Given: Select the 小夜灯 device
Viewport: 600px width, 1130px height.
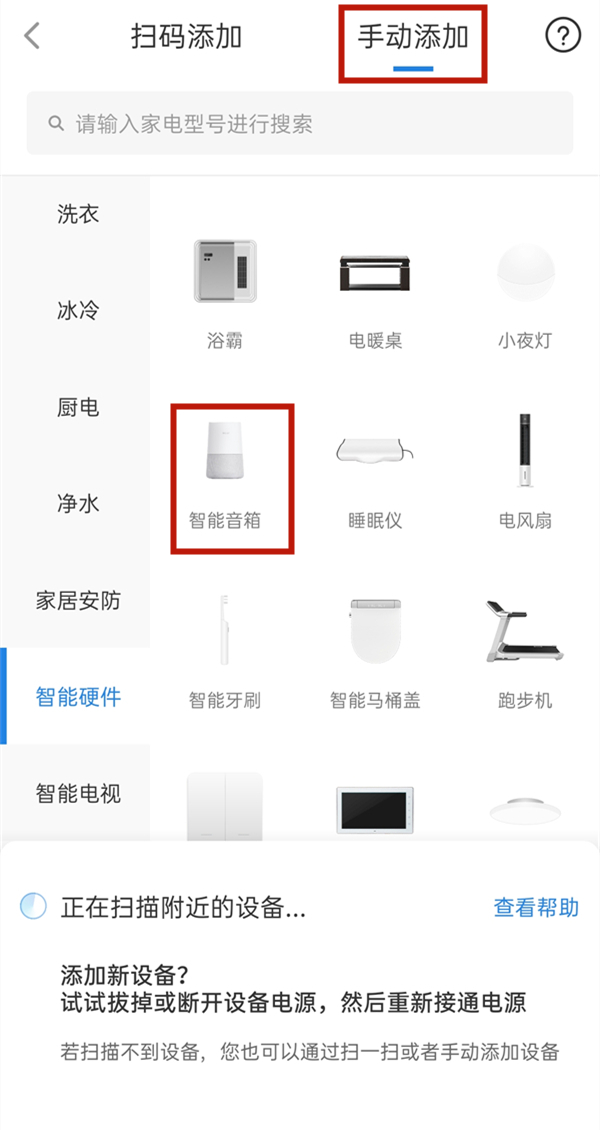Looking at the screenshot, I should pyautogui.click(x=525, y=292).
